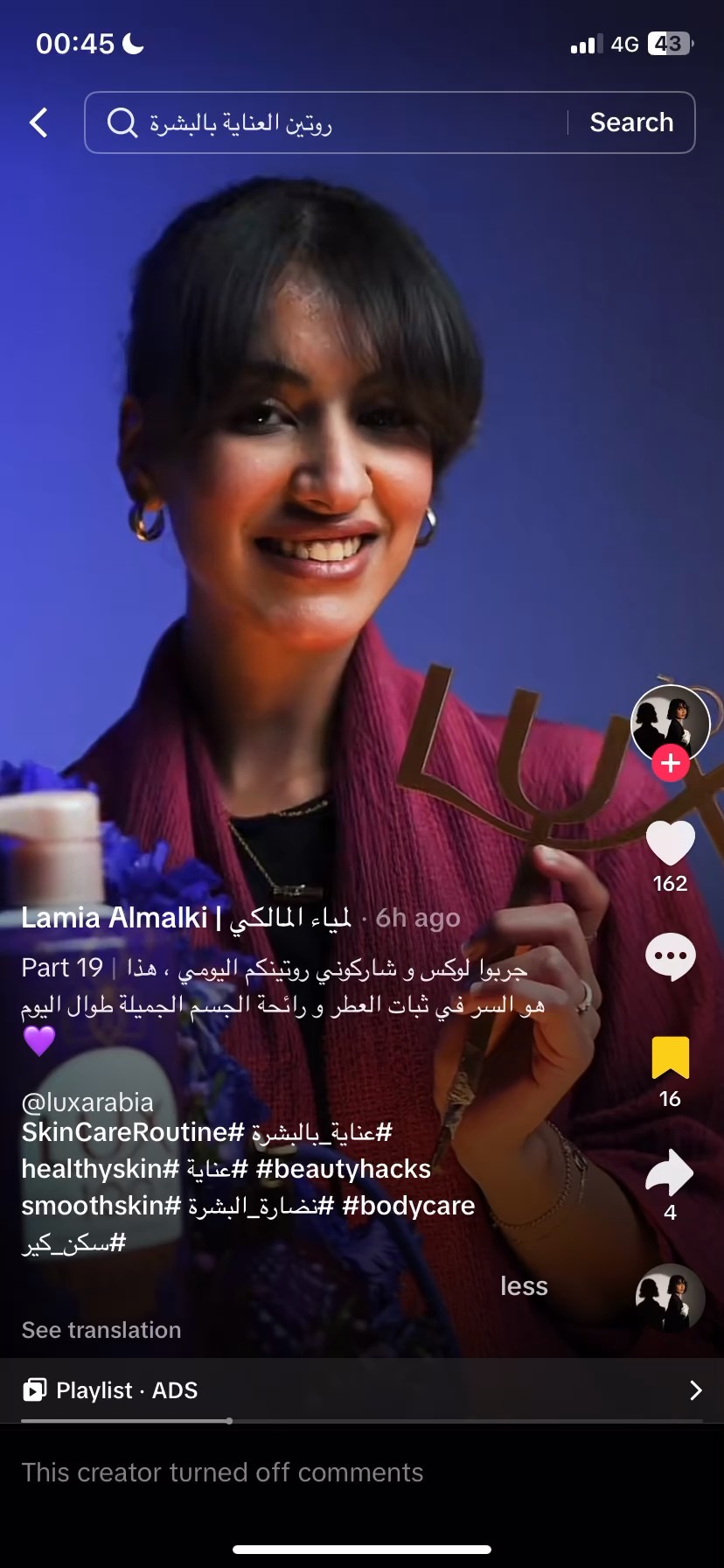Follow the creator with the plus badge
The image size is (724, 1568).
671,763
